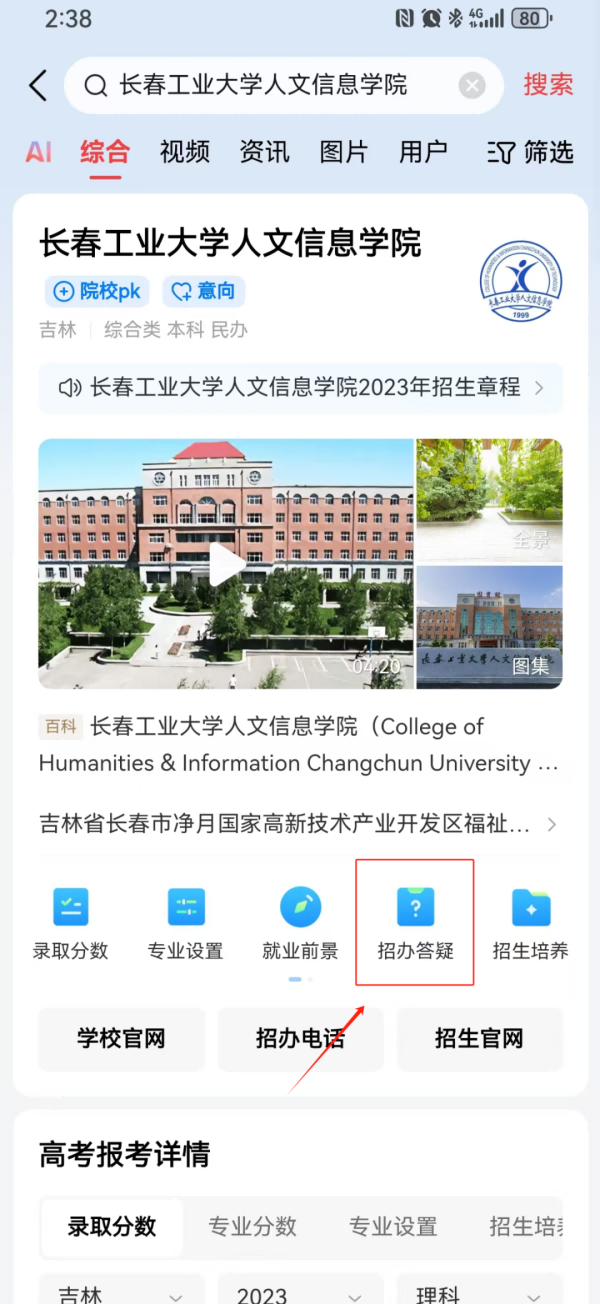
Task: Switch to the 资讯 tab
Action: click(264, 152)
